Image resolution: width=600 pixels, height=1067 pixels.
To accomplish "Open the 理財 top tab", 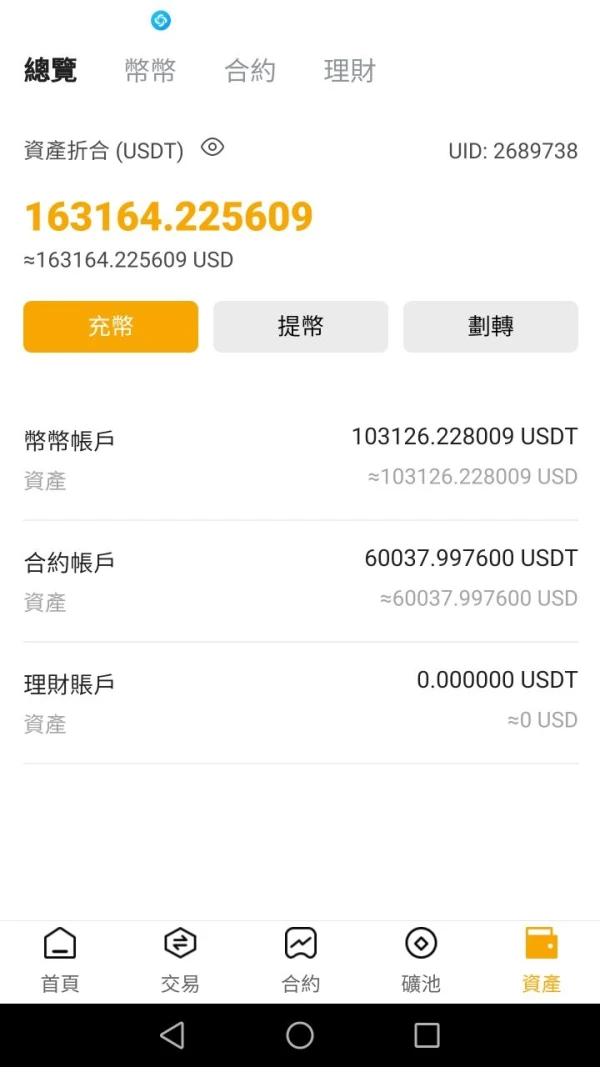I will [x=350, y=71].
